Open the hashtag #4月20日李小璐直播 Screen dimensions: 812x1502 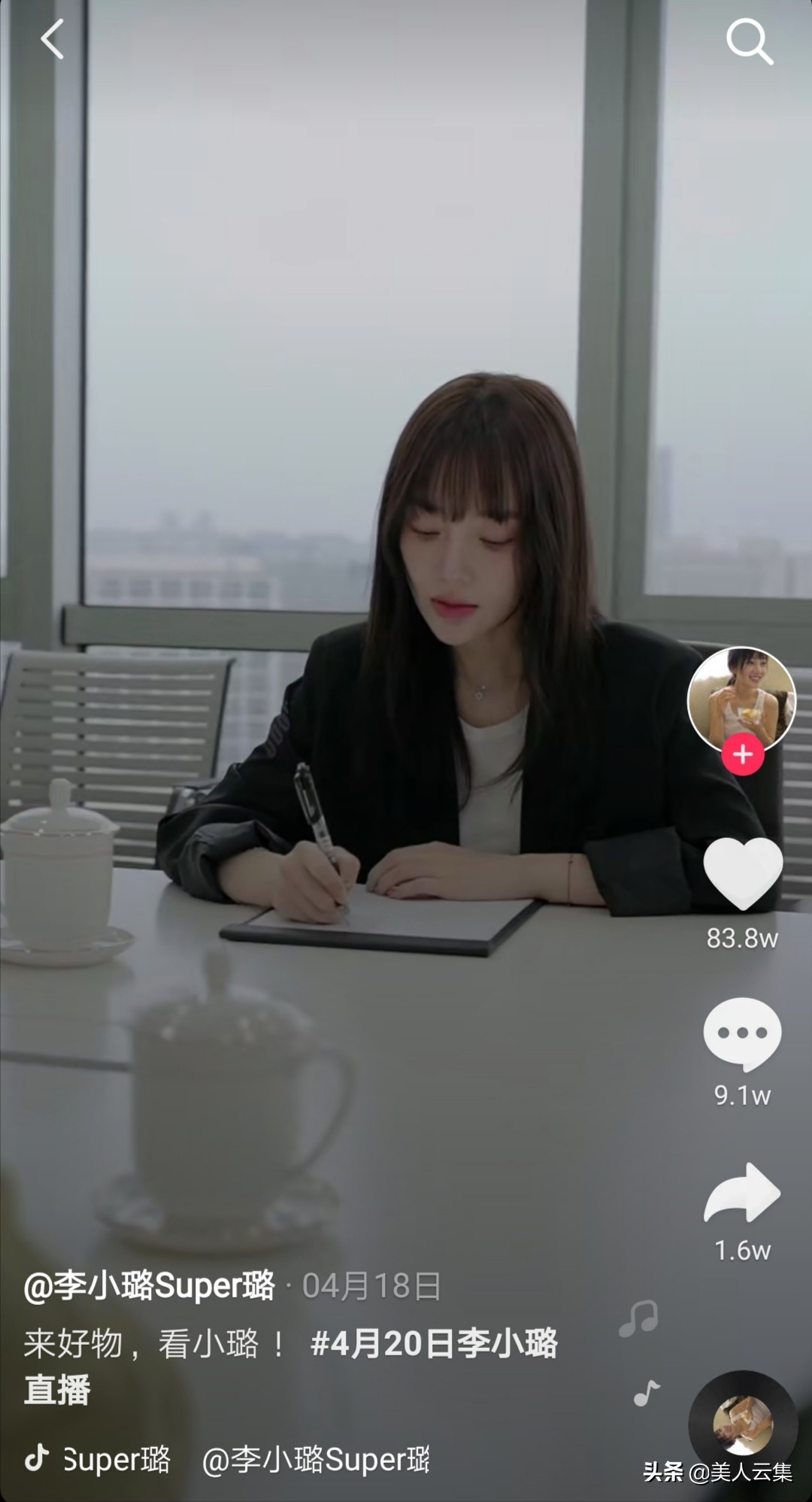click(x=433, y=1343)
